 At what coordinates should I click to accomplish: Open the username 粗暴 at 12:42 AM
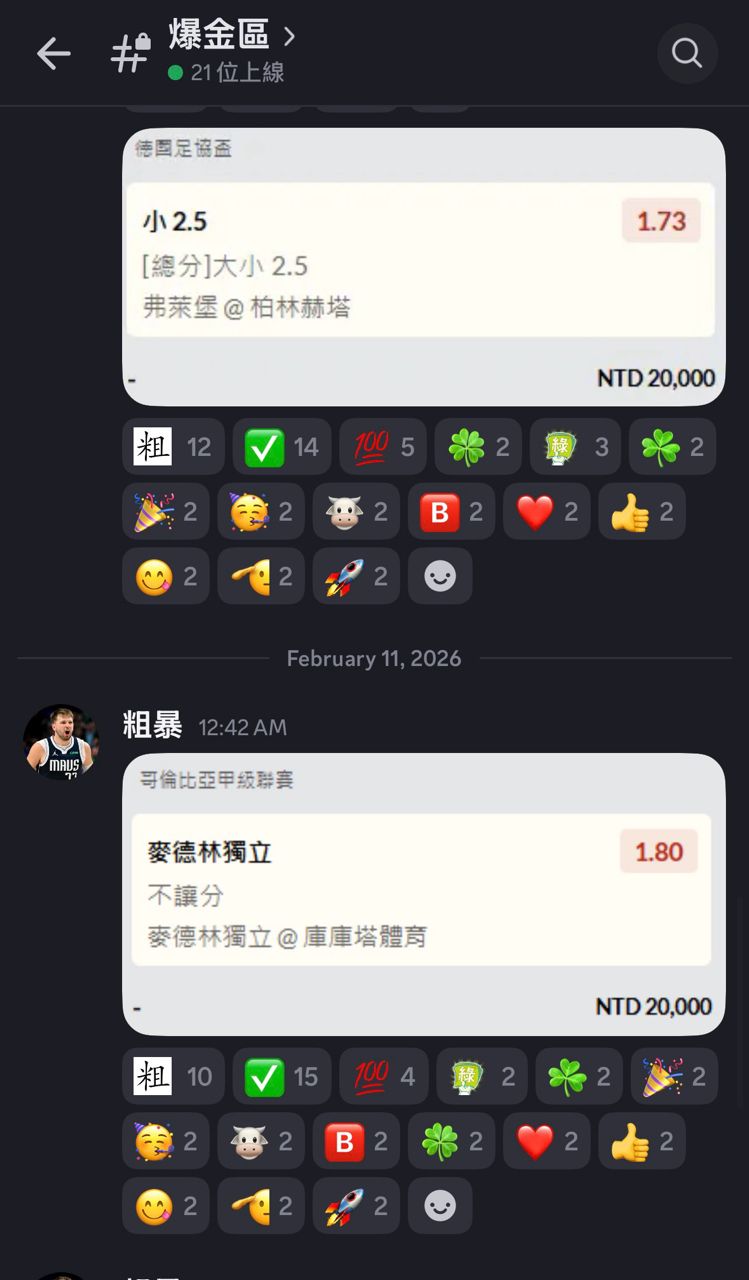pyautogui.click(x=152, y=725)
